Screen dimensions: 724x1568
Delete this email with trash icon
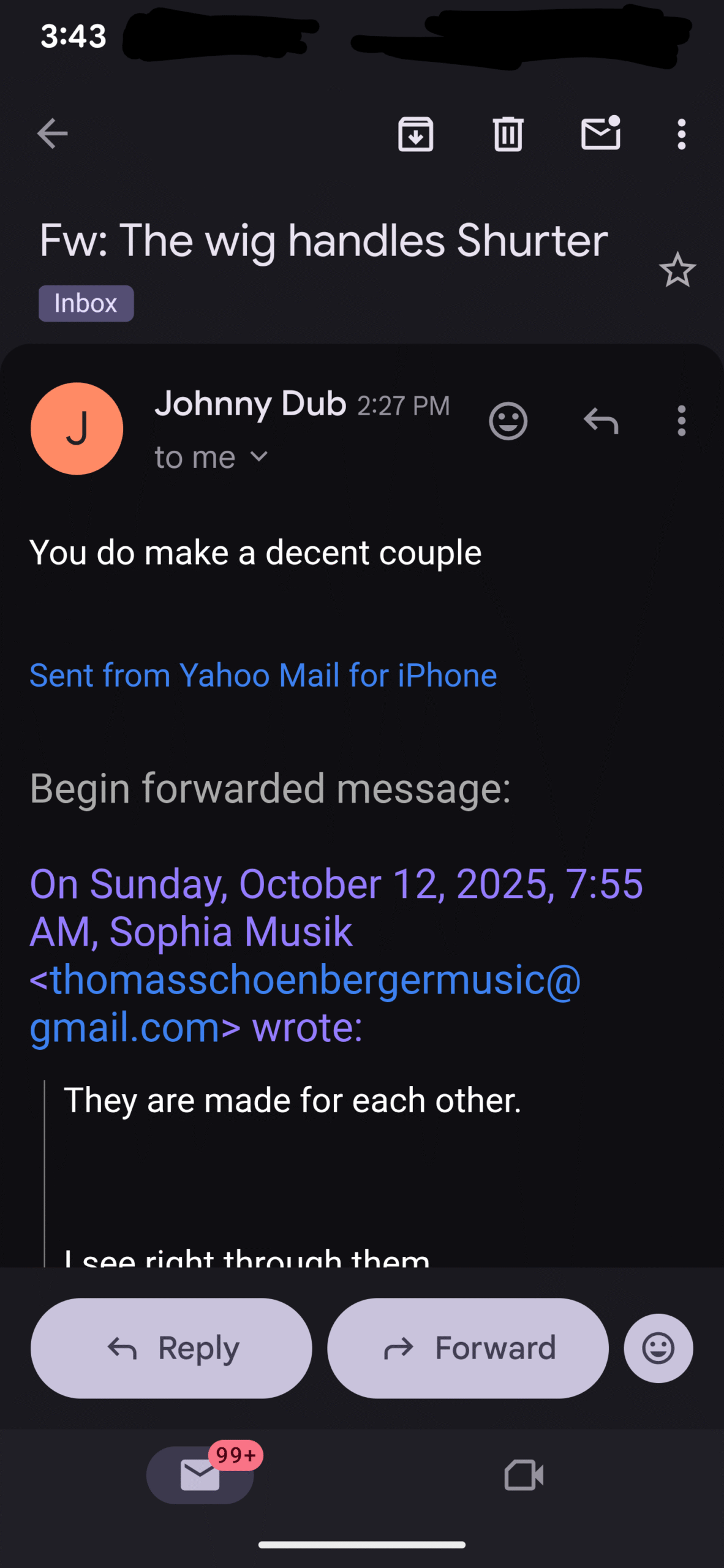[x=508, y=134]
